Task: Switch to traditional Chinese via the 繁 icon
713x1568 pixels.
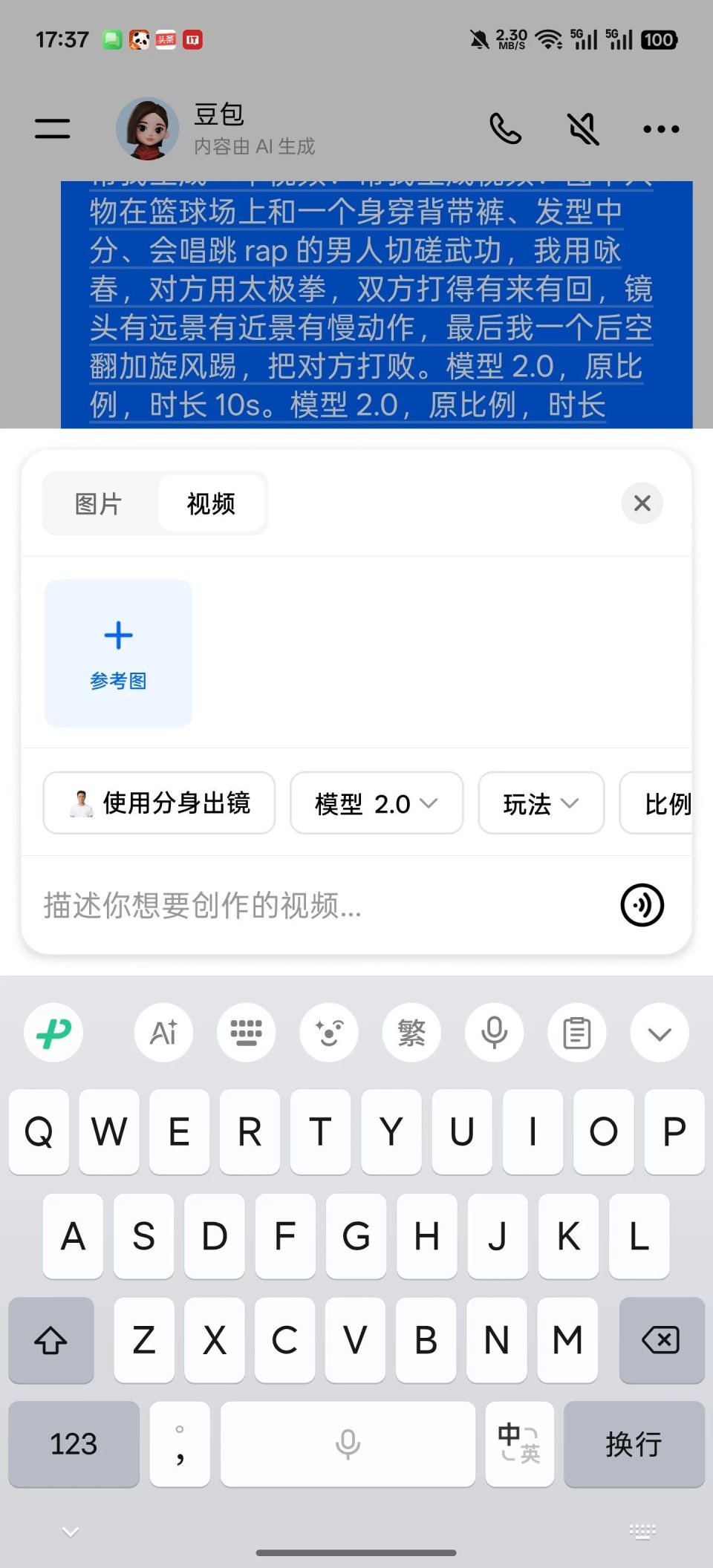Action: [x=411, y=1033]
